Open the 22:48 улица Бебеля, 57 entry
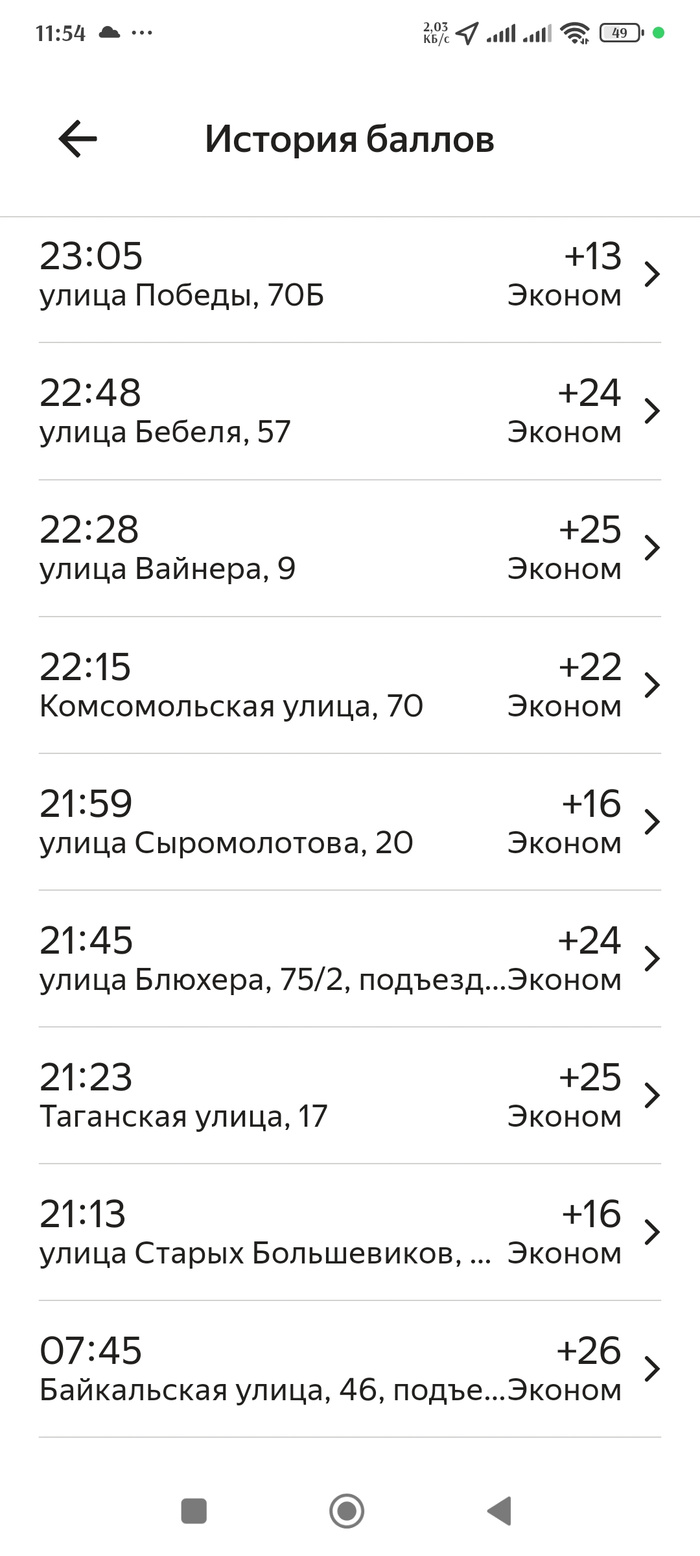 pyautogui.click(x=350, y=411)
